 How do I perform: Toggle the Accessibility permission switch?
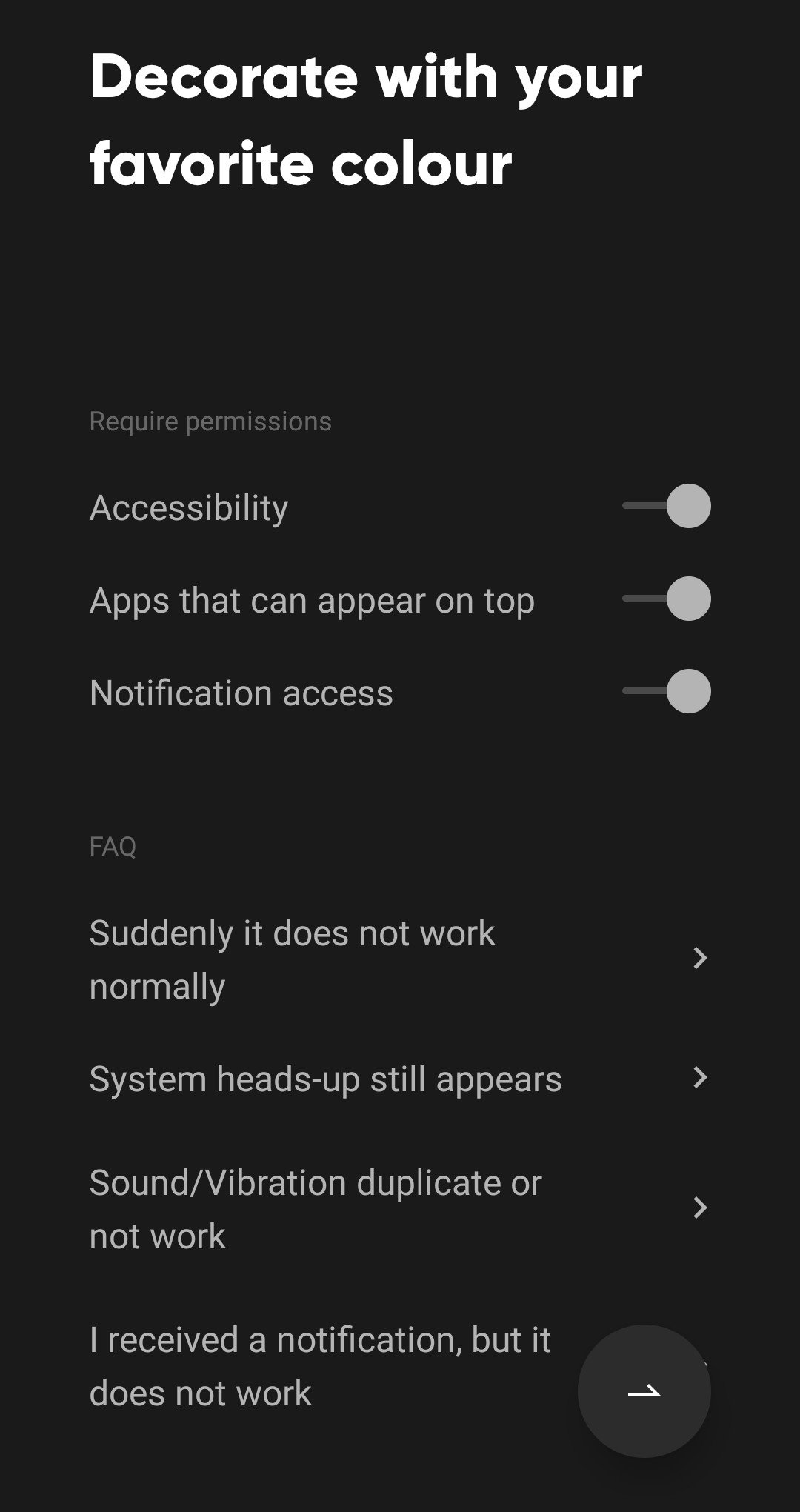pos(666,507)
